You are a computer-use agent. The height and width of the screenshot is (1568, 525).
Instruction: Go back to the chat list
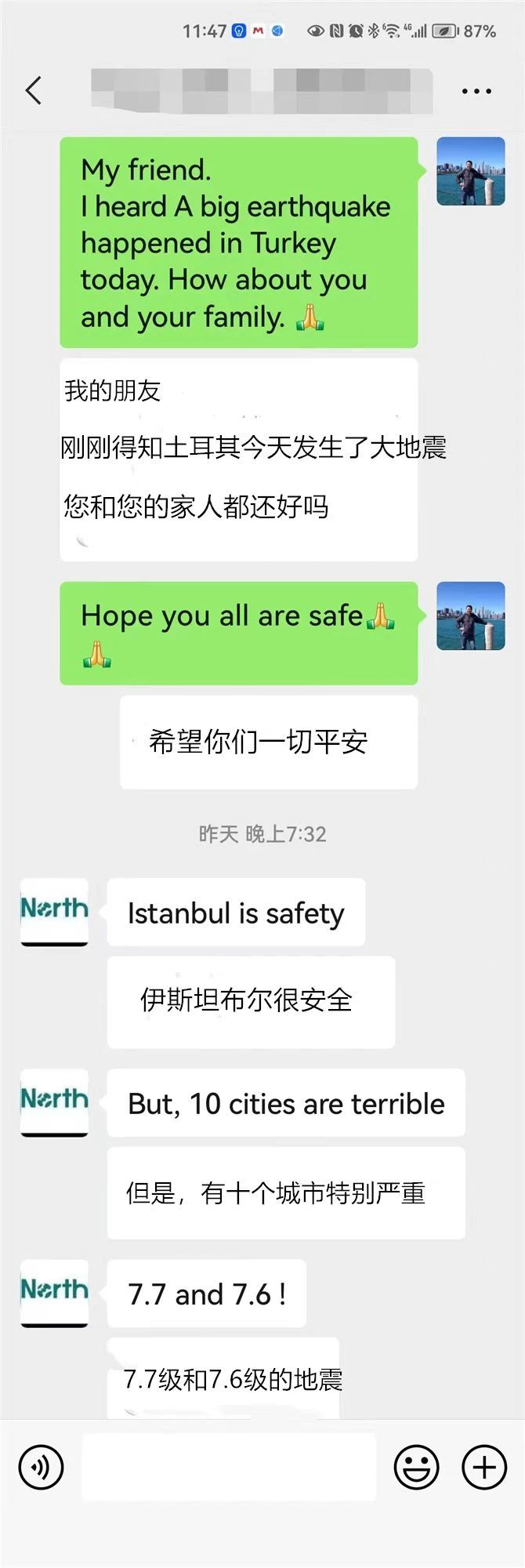[33, 90]
